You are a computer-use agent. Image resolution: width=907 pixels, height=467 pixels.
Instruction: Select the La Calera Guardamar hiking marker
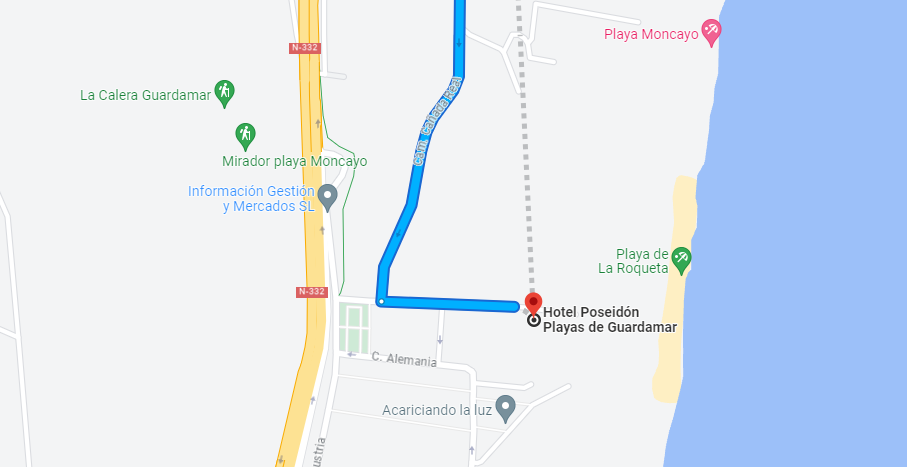[225, 93]
